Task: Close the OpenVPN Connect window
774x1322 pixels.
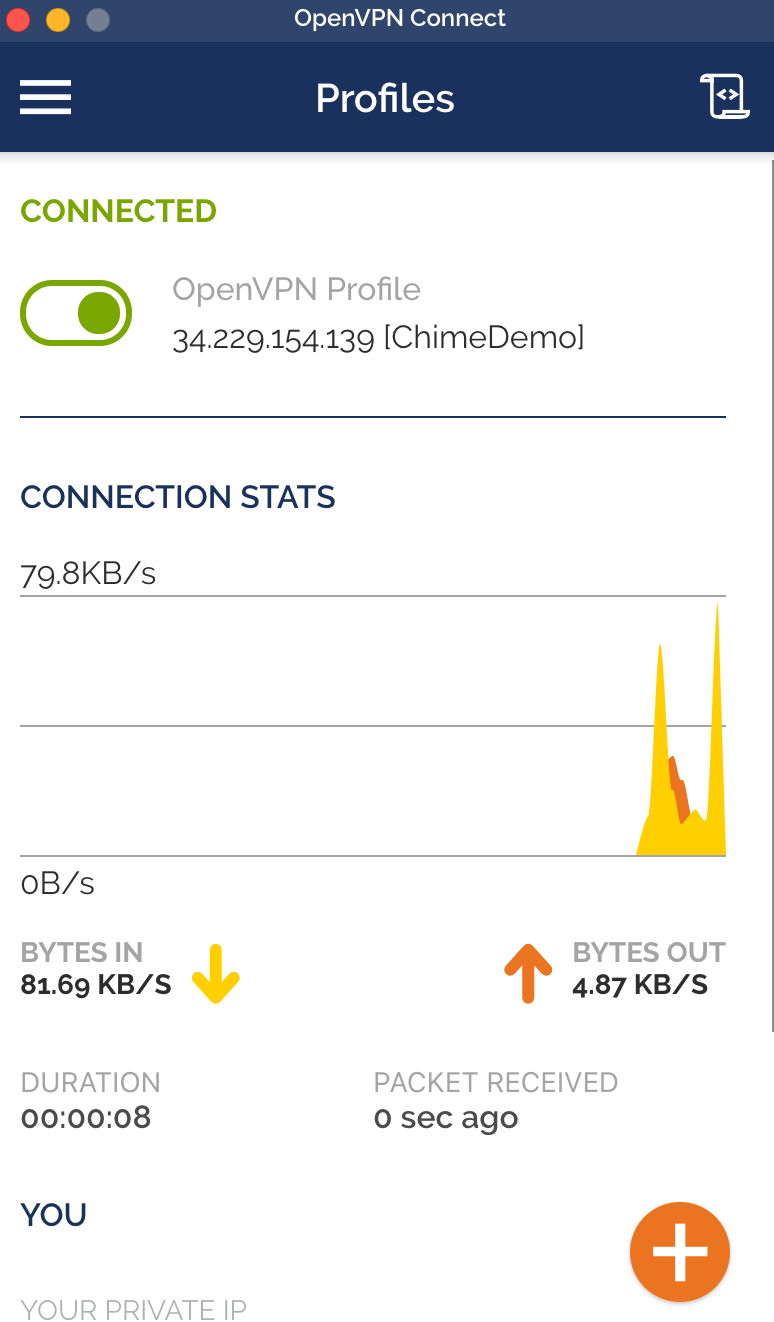Action: pyautogui.click(x=19, y=19)
